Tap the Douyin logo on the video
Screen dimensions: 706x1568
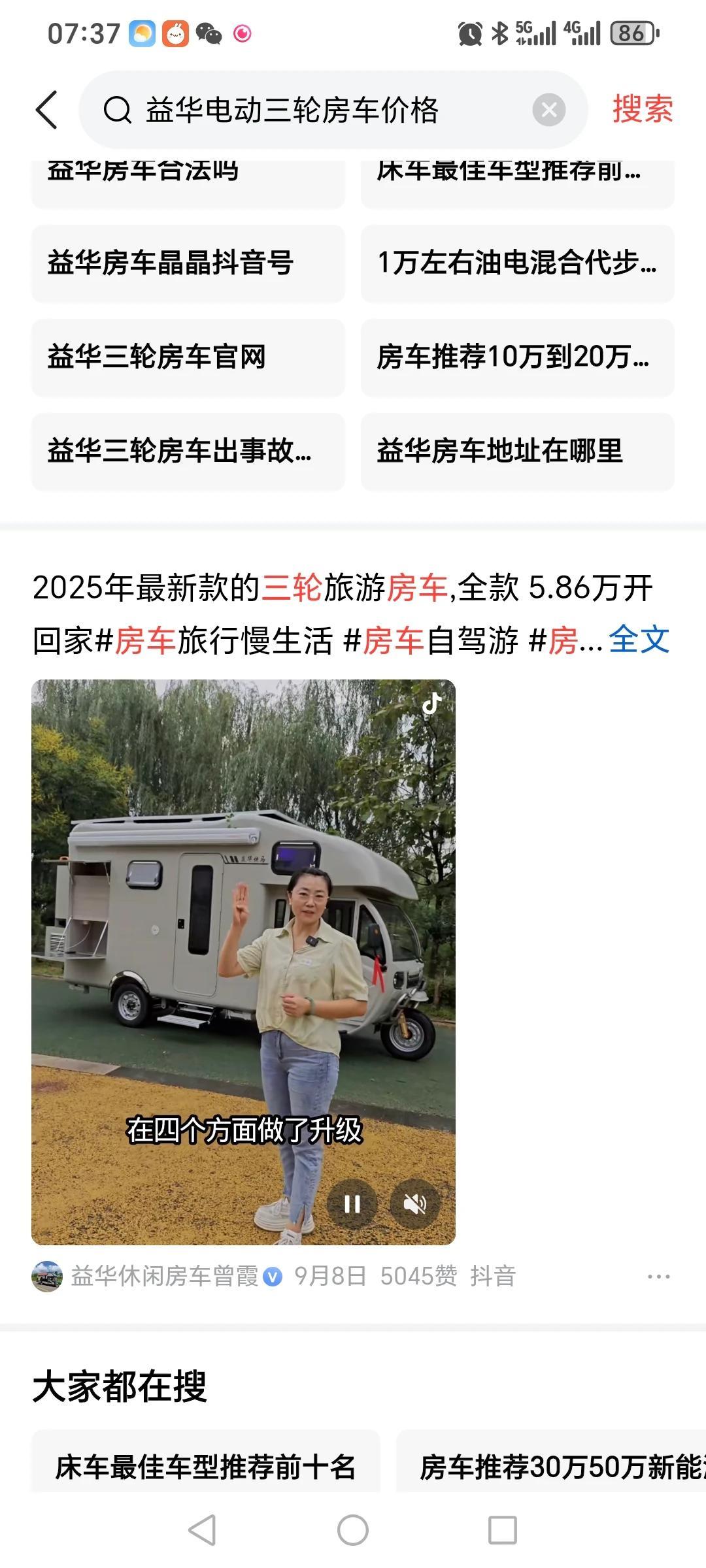point(433,702)
